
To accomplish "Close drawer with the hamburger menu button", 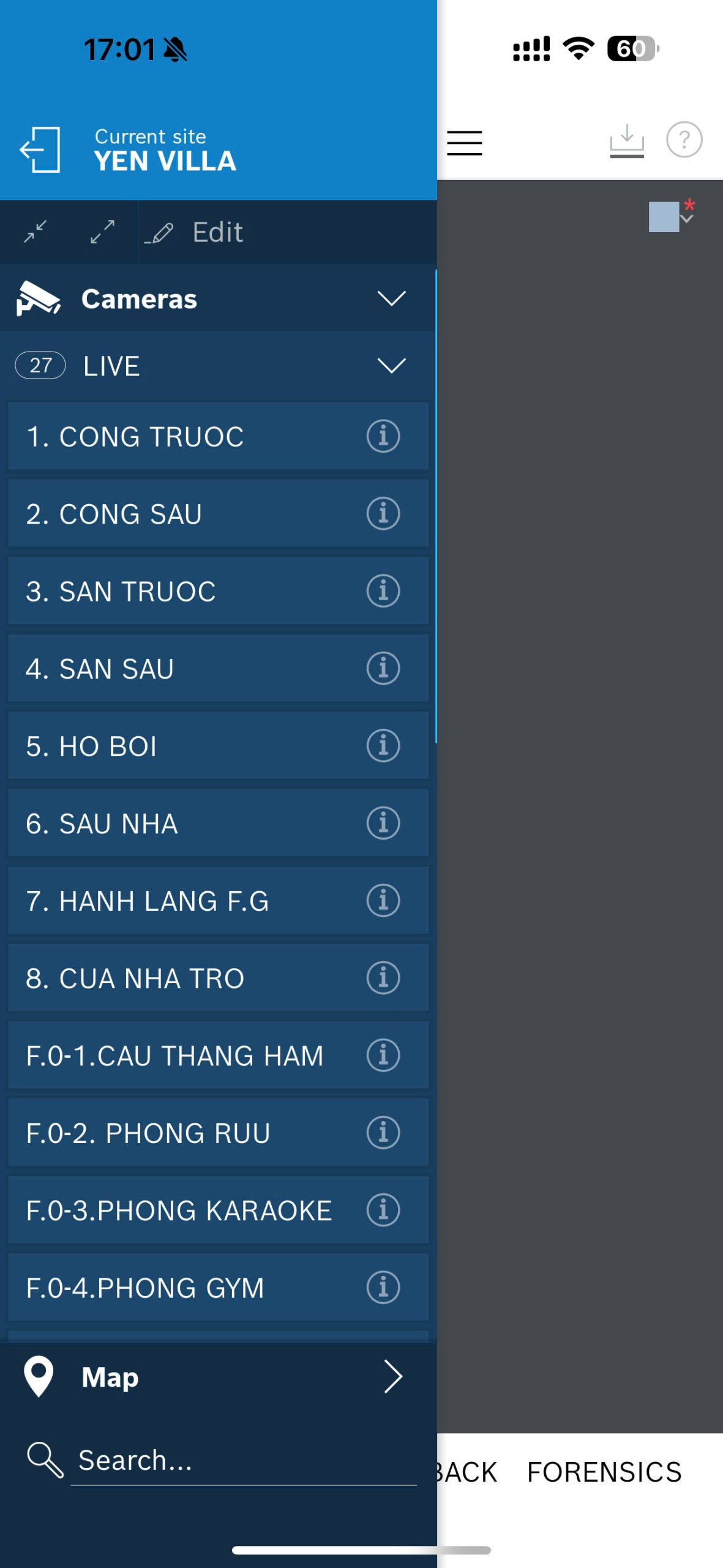I will (464, 143).
